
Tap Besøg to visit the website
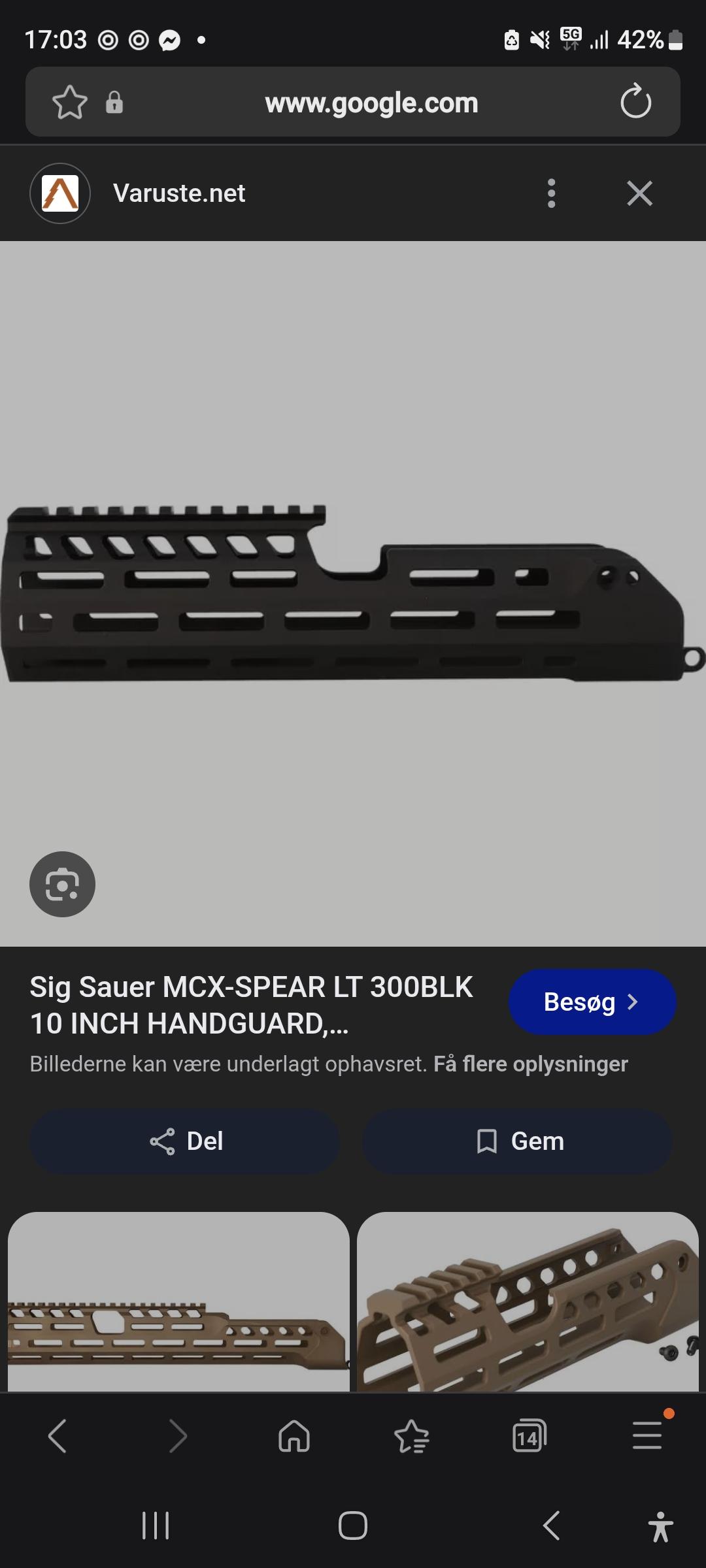(592, 1002)
